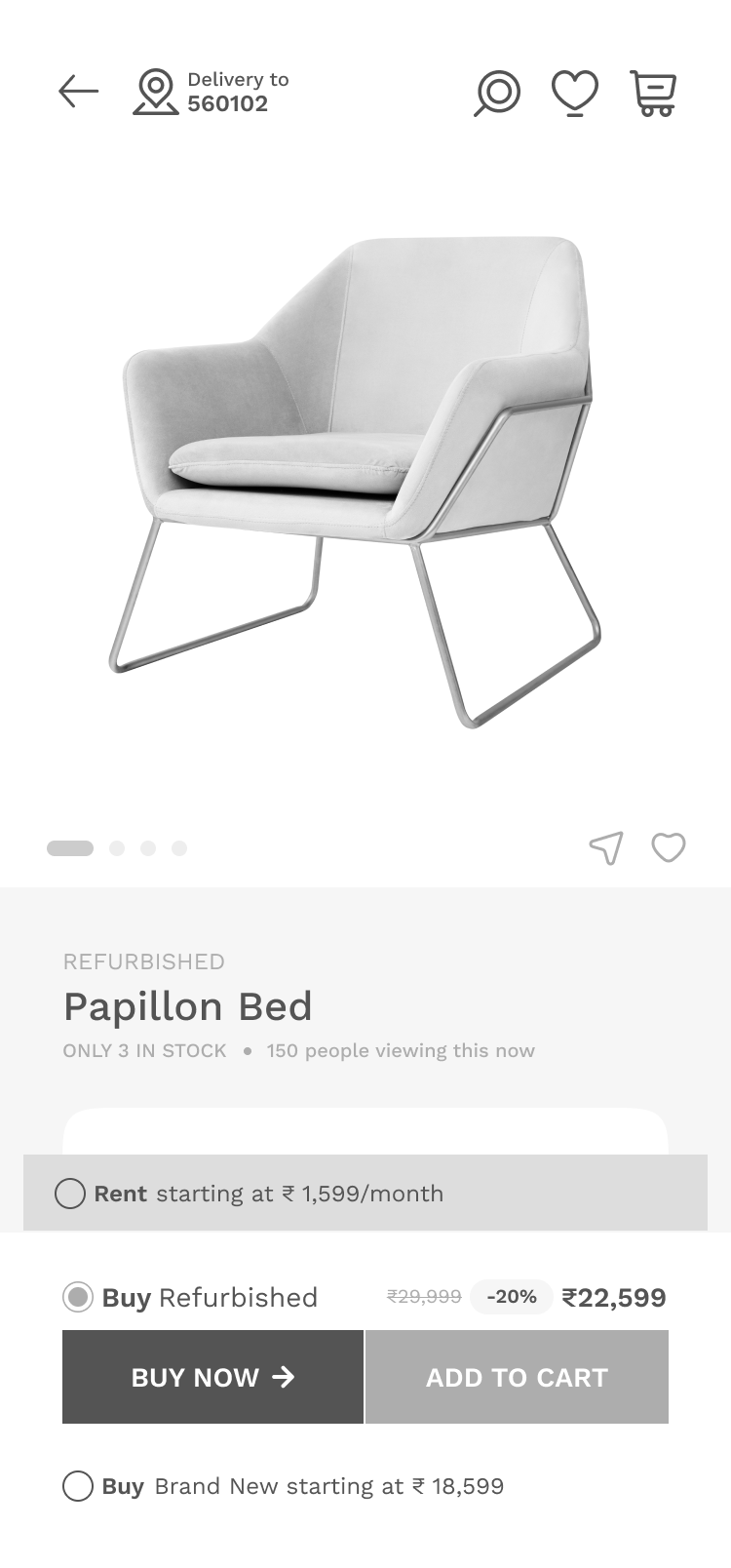Open the search icon
Image resolution: width=731 pixels, height=1568 pixels.
pyautogui.click(x=497, y=93)
